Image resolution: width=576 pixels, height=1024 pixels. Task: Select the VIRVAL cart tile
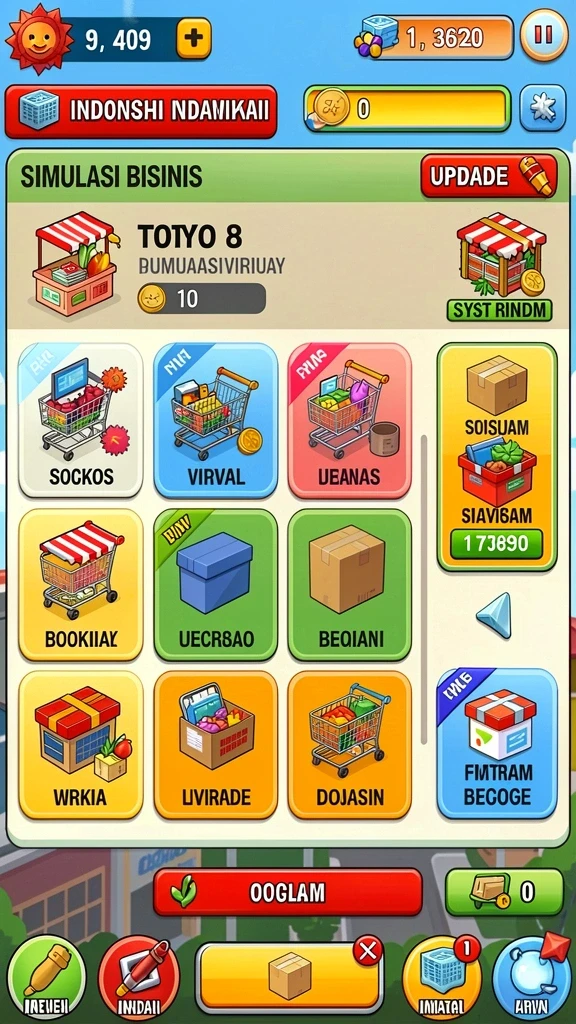[x=216, y=421]
